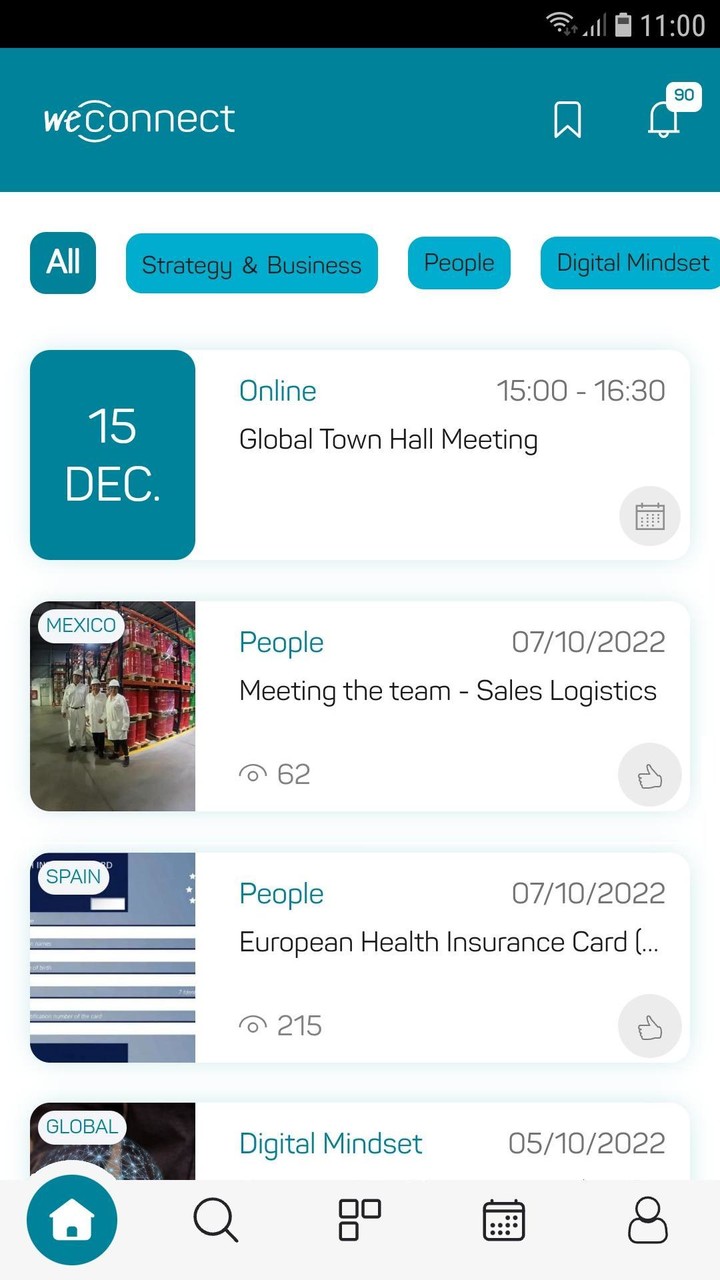The image size is (720, 1280).
Task: Open the Global Town Hall Meeting event
Action: point(388,439)
